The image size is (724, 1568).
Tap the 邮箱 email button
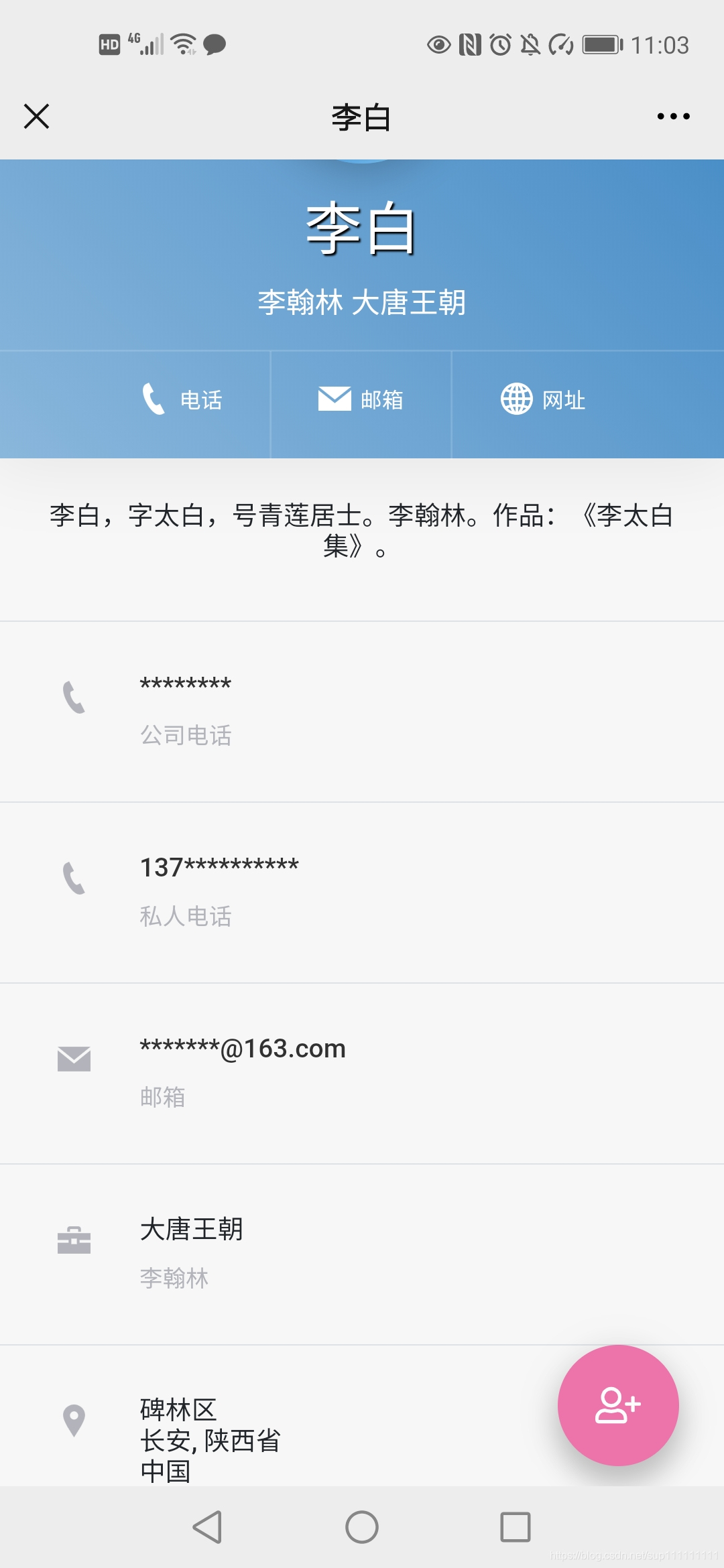[361, 399]
